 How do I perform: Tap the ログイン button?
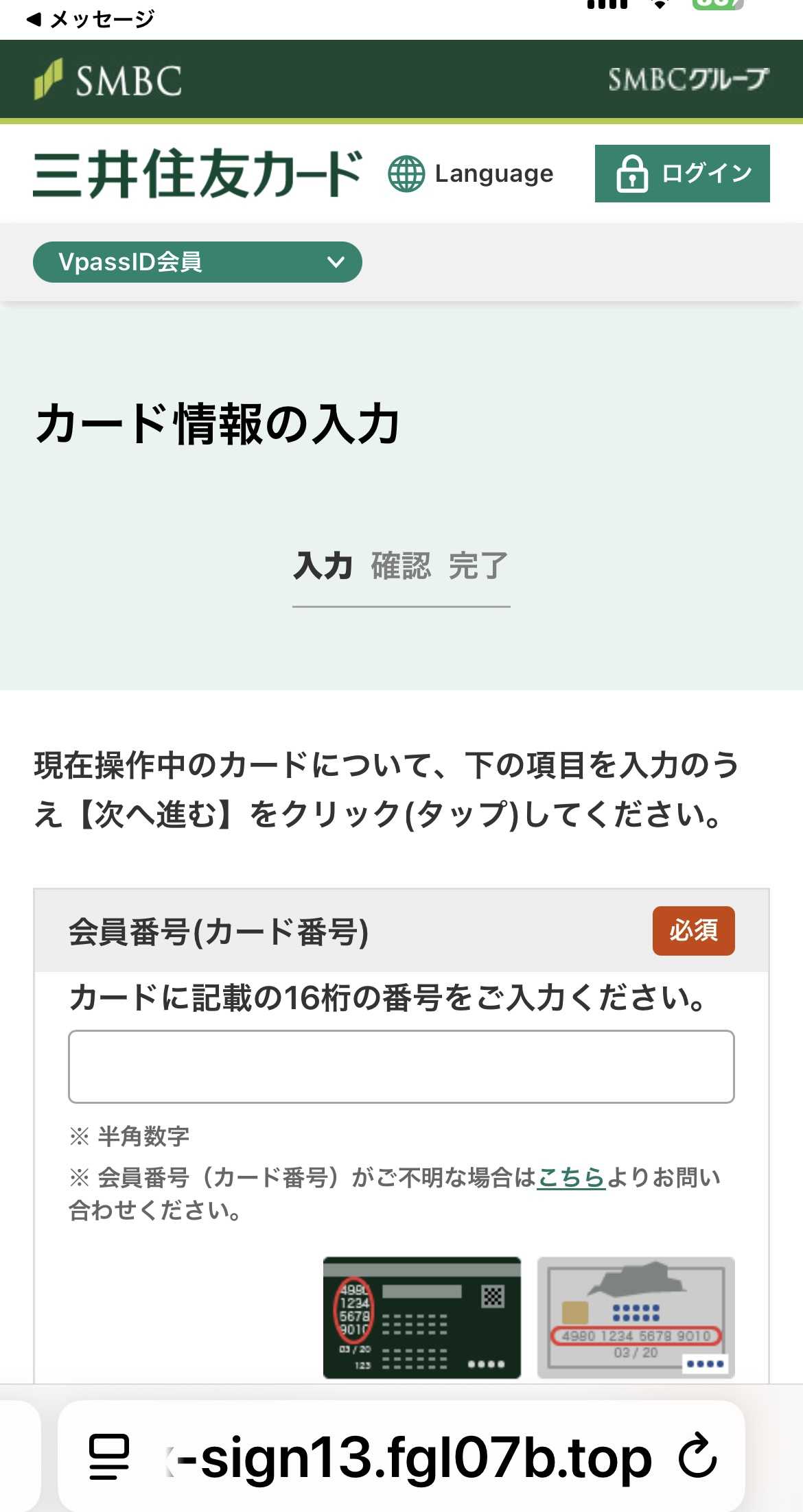(682, 174)
